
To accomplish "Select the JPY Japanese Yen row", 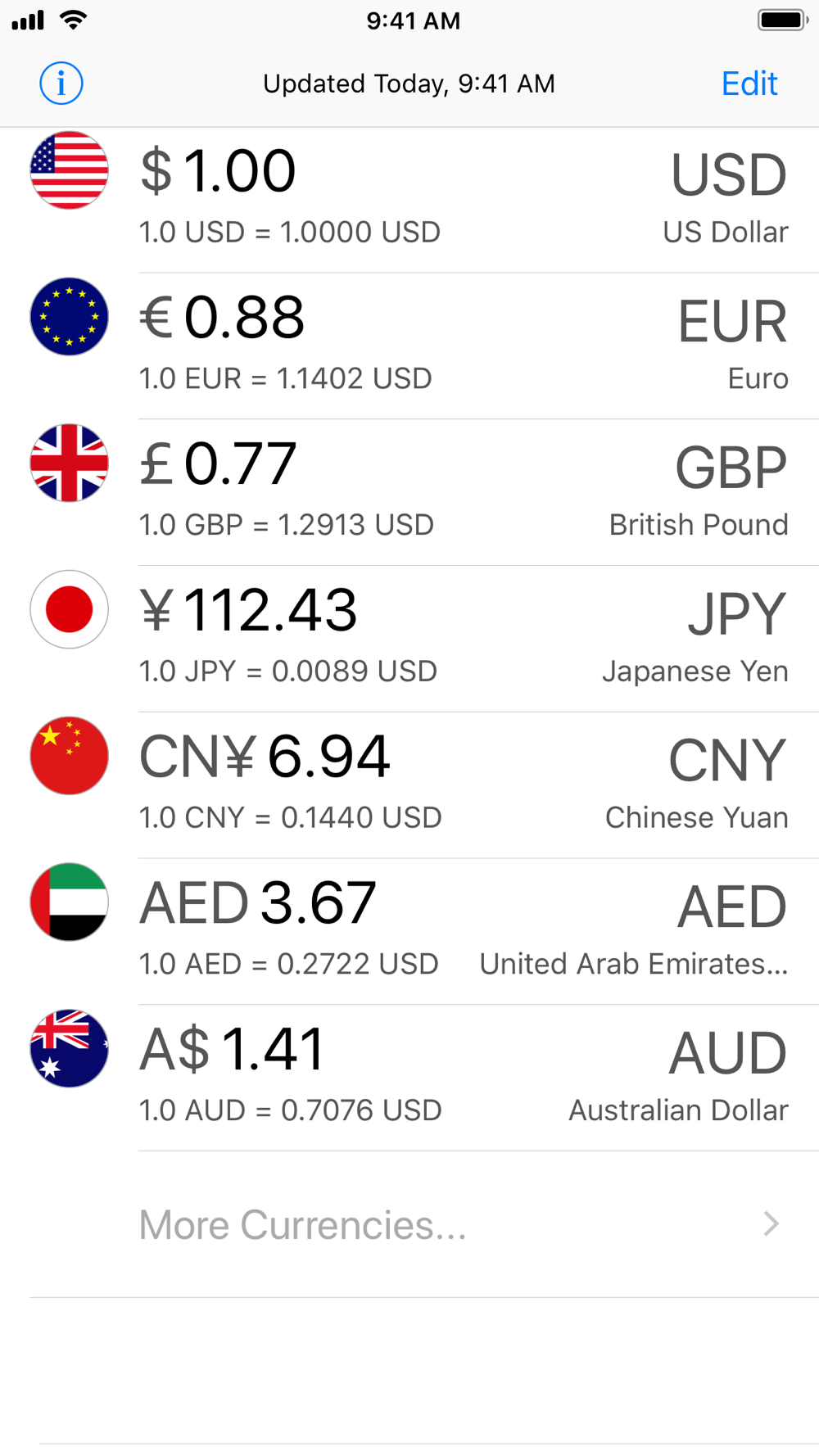I will pyautogui.click(x=409, y=639).
